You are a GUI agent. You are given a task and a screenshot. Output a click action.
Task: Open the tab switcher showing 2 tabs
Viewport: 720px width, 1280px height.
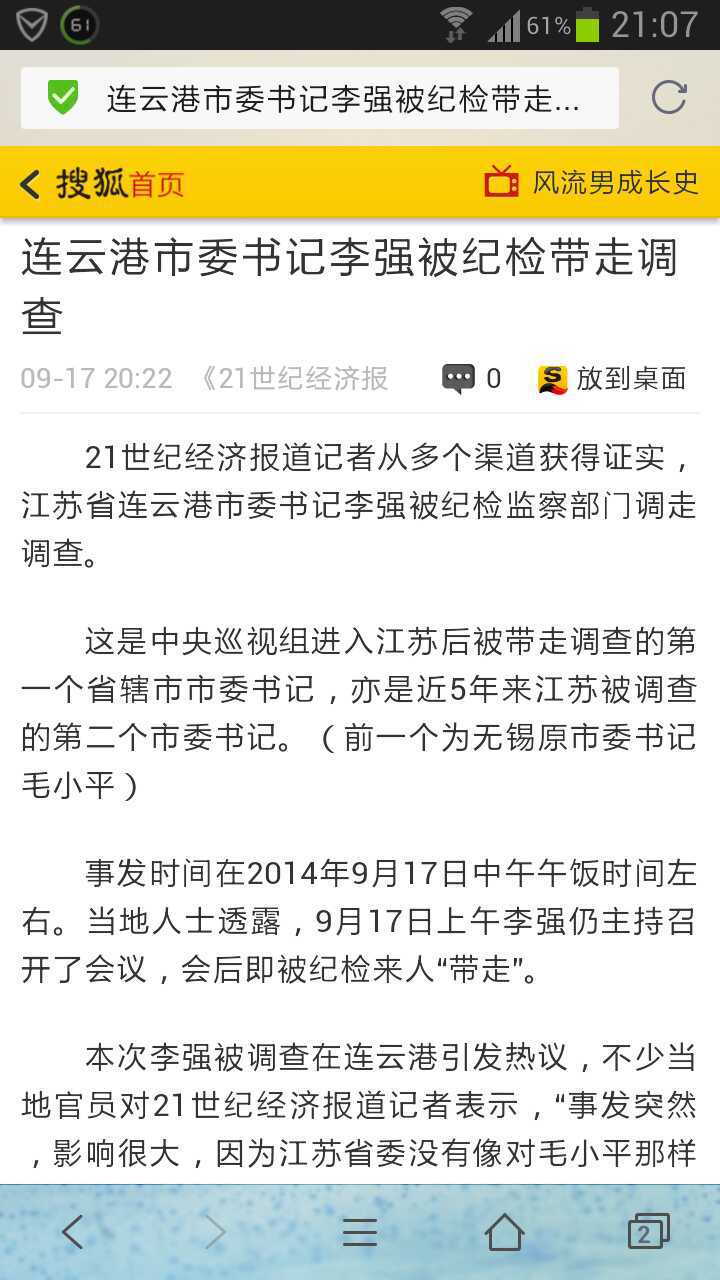pos(647,1232)
